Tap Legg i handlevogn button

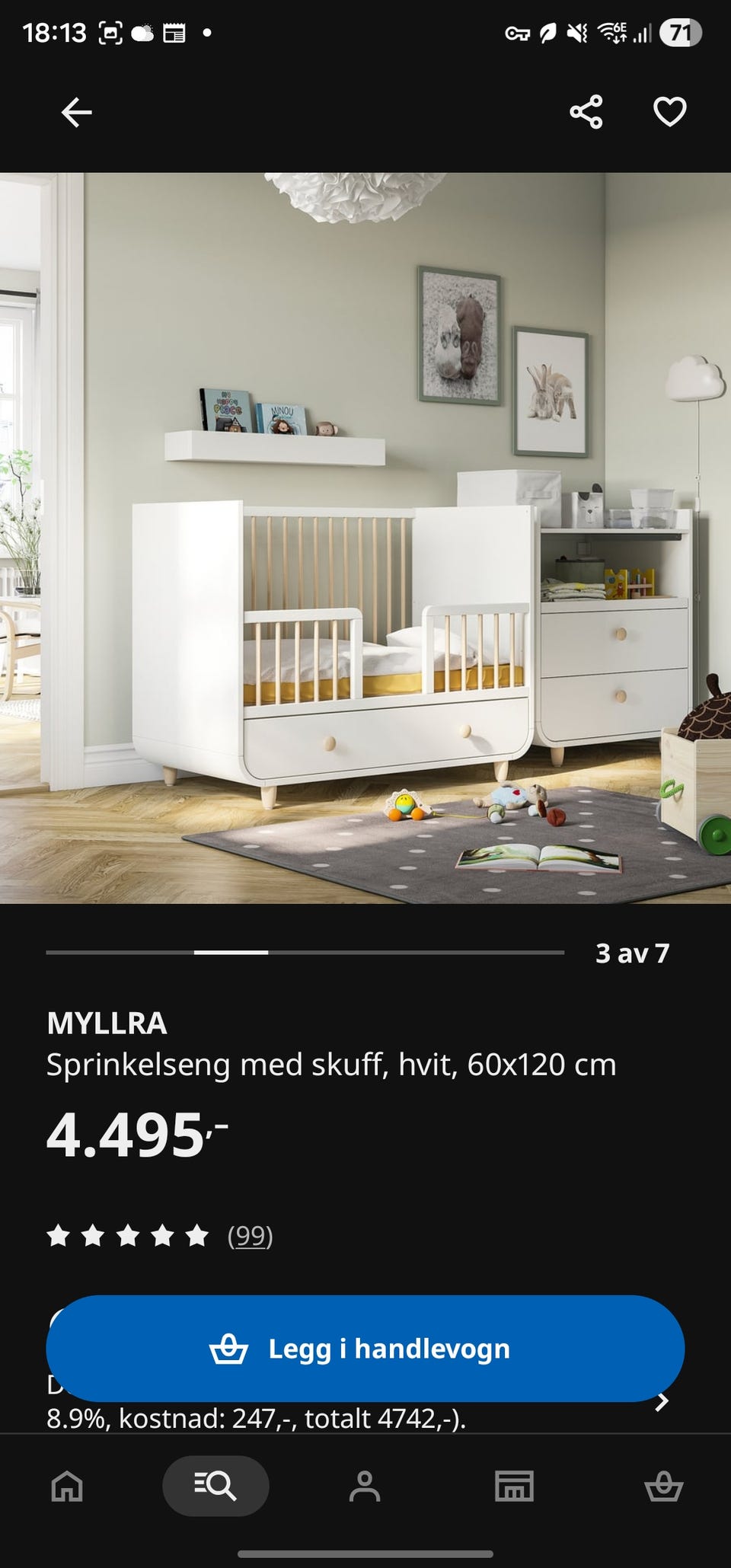click(365, 1349)
